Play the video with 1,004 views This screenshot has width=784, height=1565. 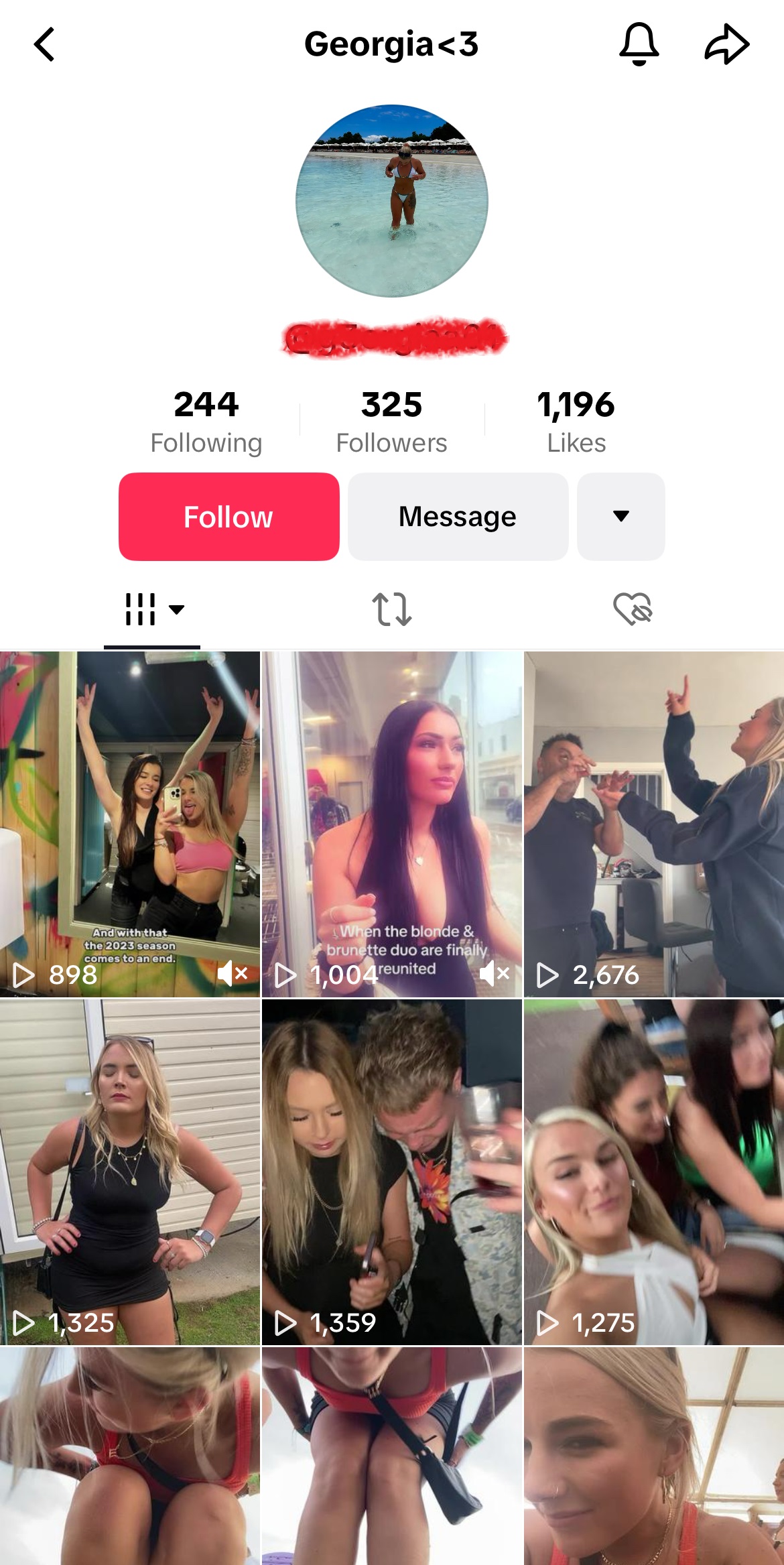pos(392,824)
